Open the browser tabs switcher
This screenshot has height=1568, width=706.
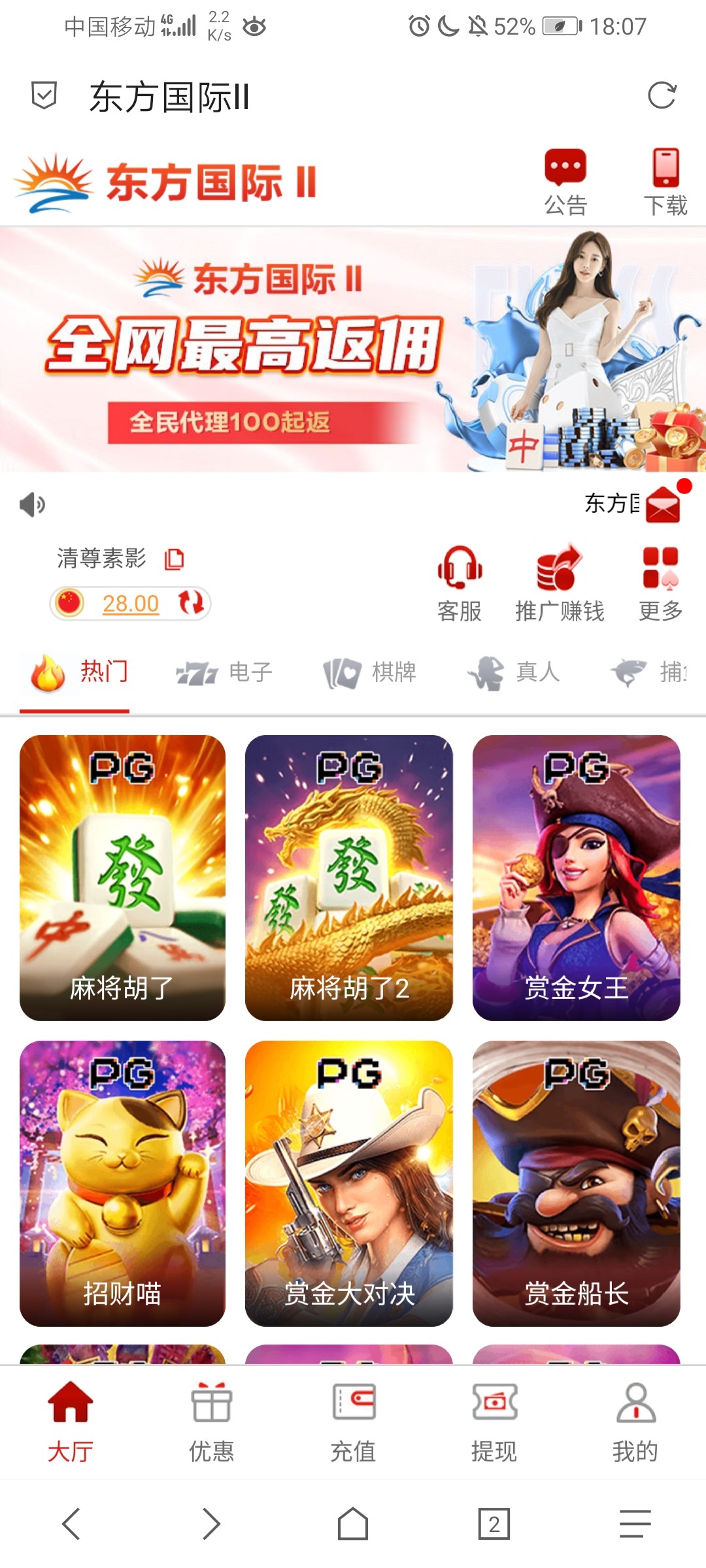click(x=494, y=1524)
